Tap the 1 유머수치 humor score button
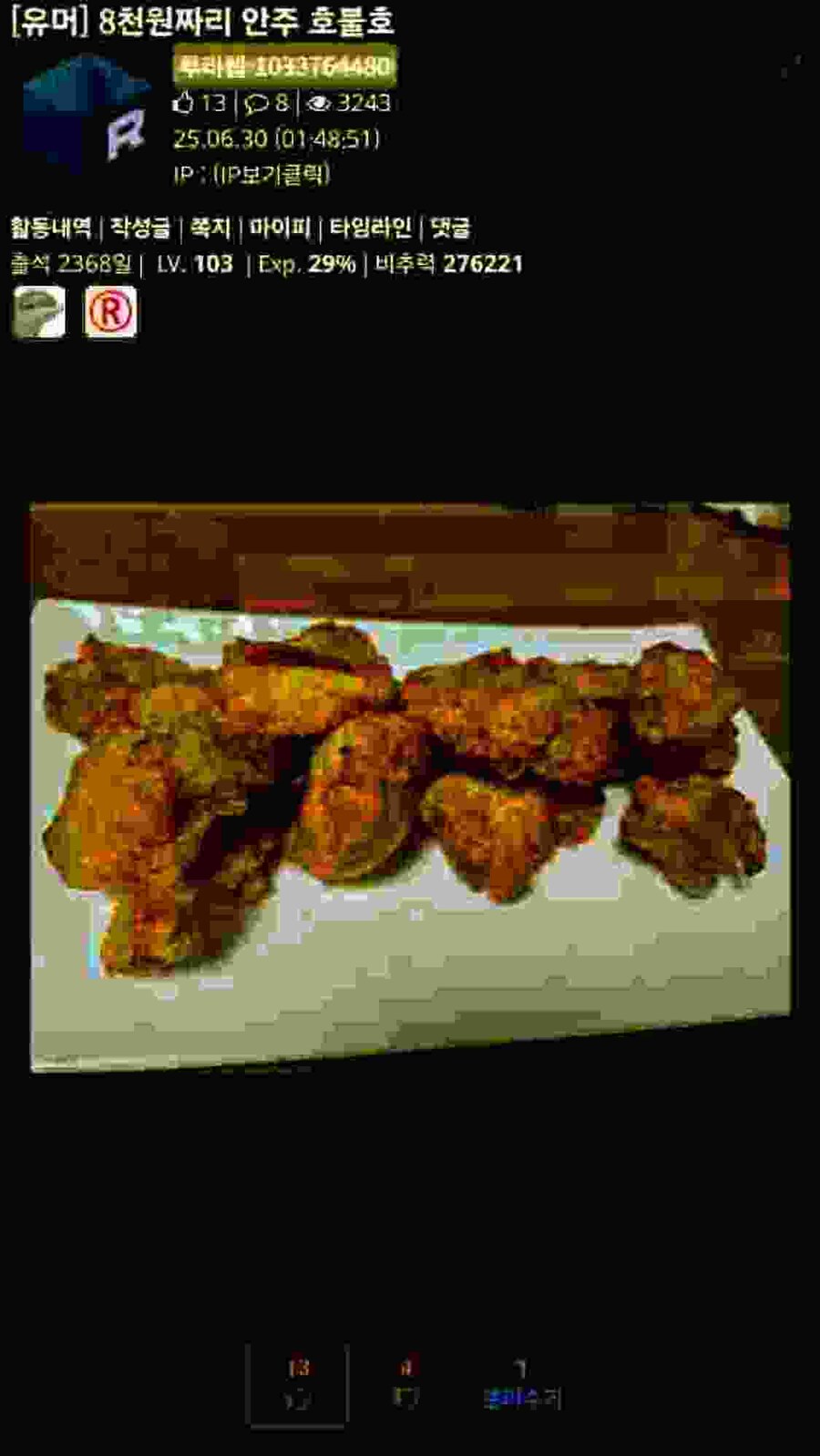This screenshot has height=1456, width=820. click(x=521, y=1384)
